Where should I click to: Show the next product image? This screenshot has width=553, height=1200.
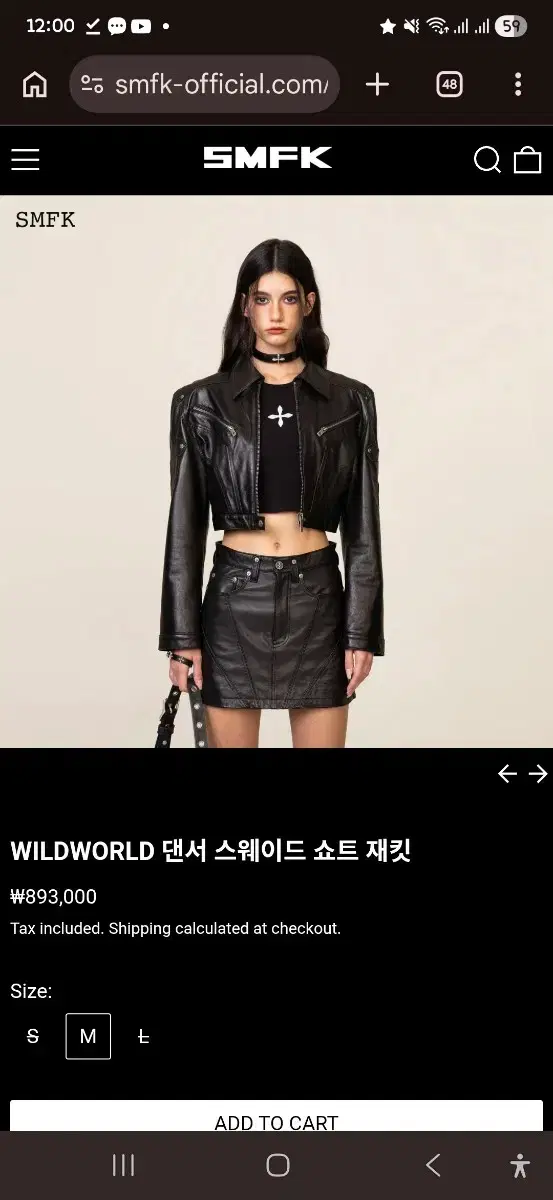point(538,773)
